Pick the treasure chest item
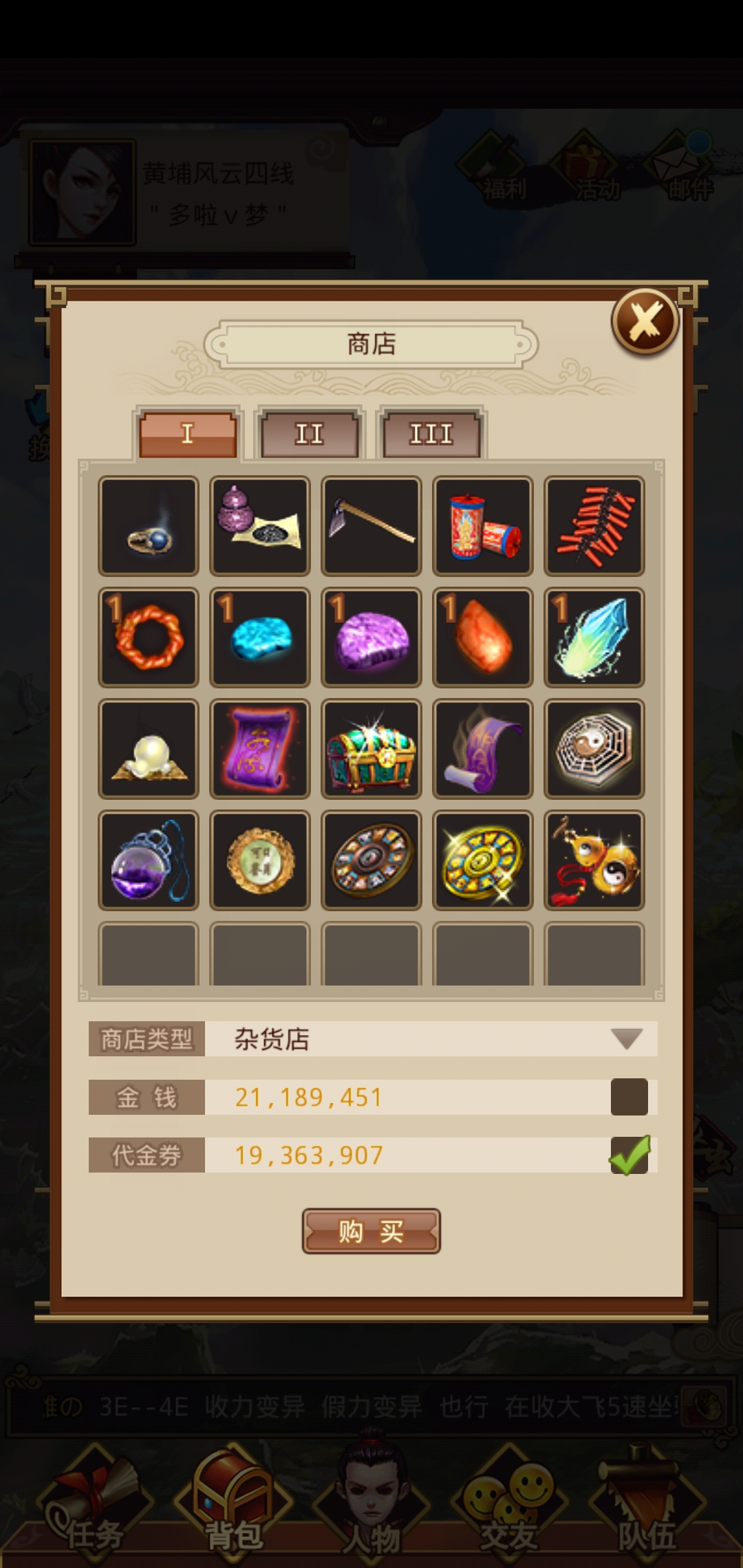 pyautogui.click(x=371, y=749)
